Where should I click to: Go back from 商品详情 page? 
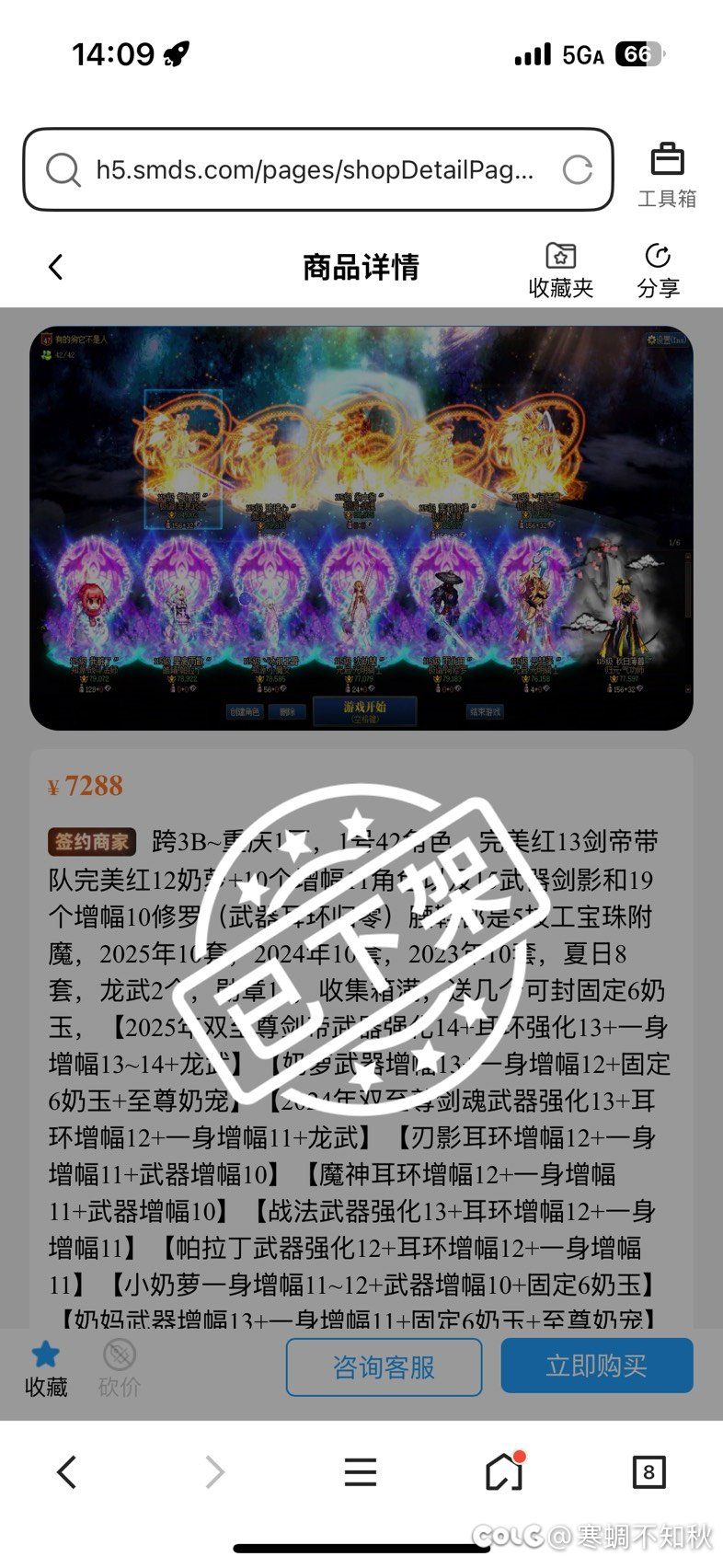tap(56, 268)
